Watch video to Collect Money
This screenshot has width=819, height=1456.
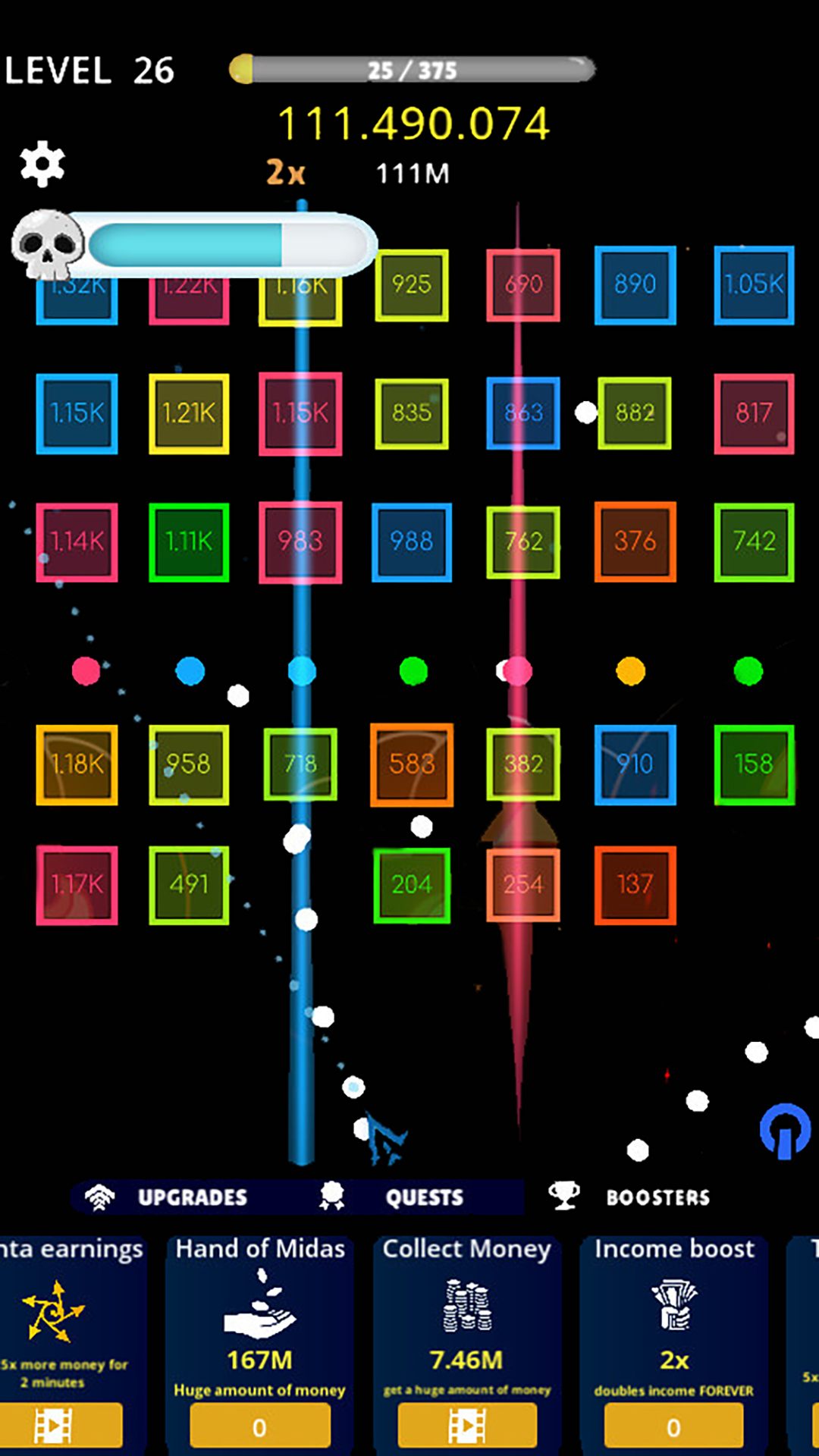coord(466,1426)
